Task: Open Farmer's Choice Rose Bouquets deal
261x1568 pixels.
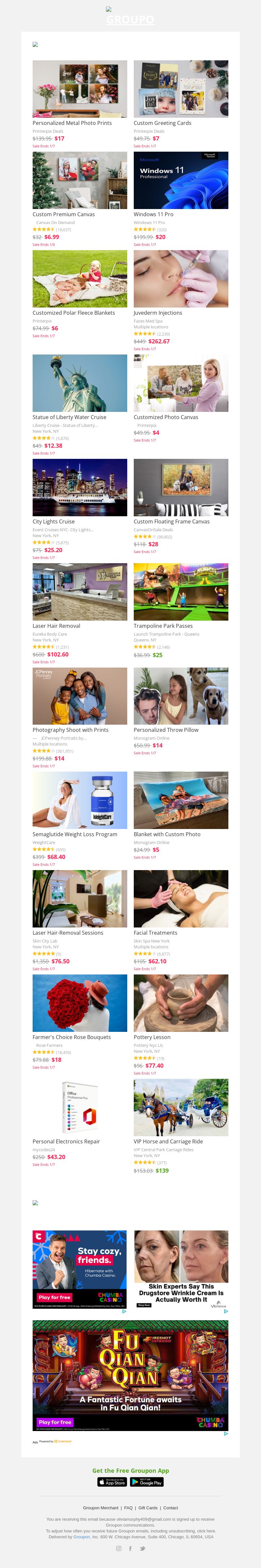Action: pos(80,1003)
